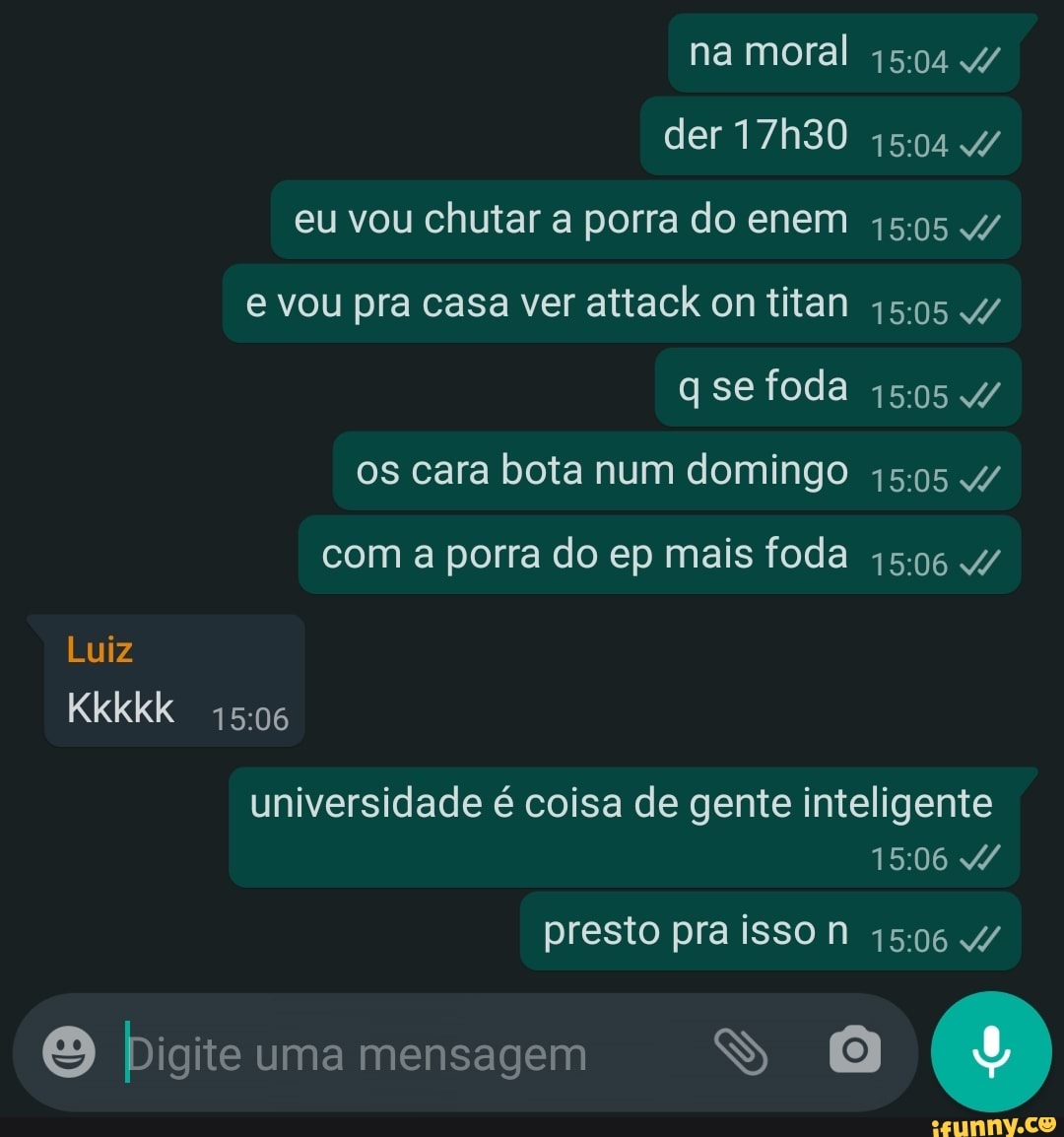
Task: Open the camera from message bar
Action: (x=854, y=1051)
